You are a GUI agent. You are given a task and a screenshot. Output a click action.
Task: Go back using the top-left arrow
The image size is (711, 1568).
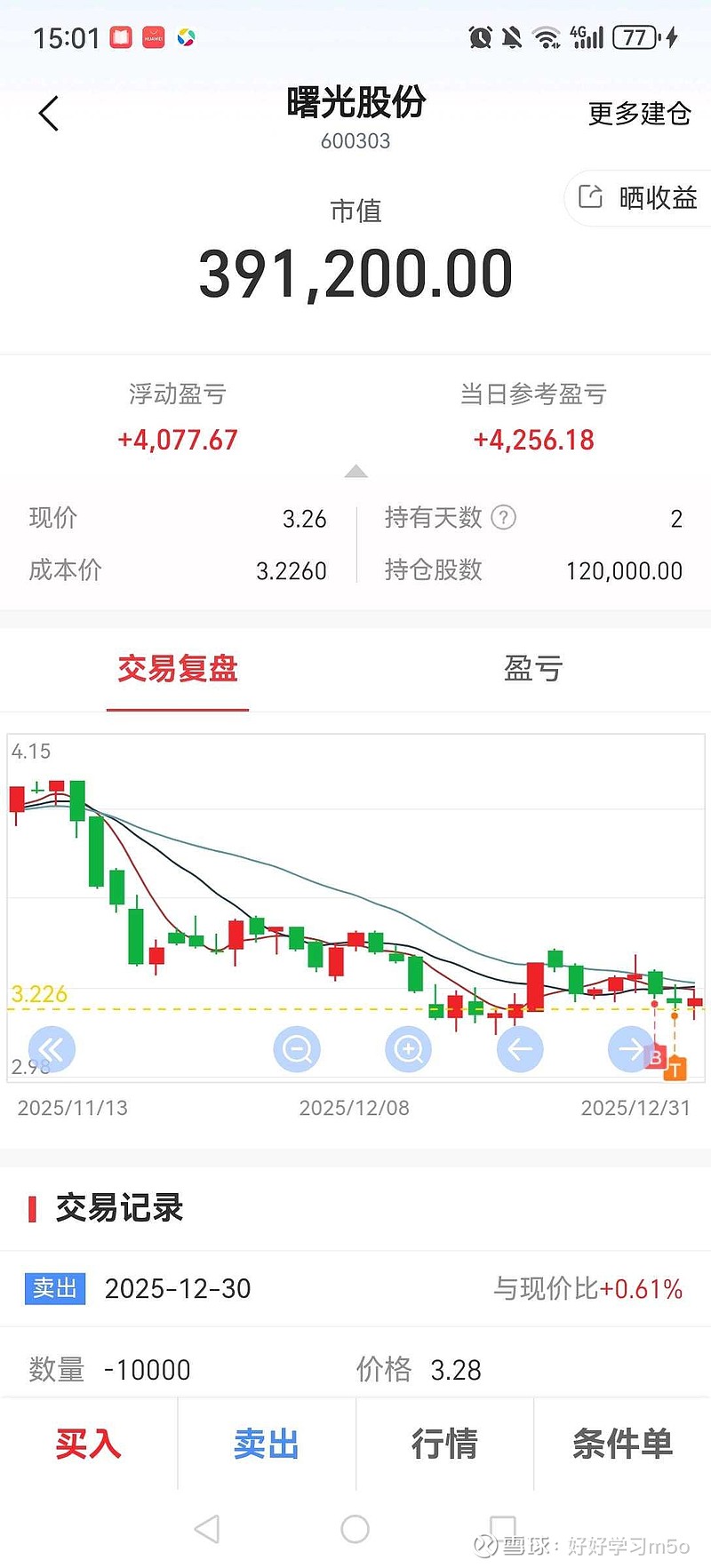[x=49, y=114]
